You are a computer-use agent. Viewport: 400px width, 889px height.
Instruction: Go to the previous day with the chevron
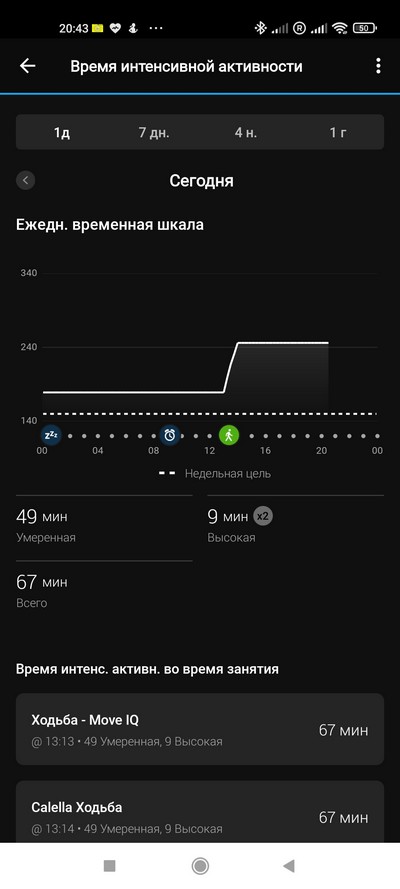point(25,181)
